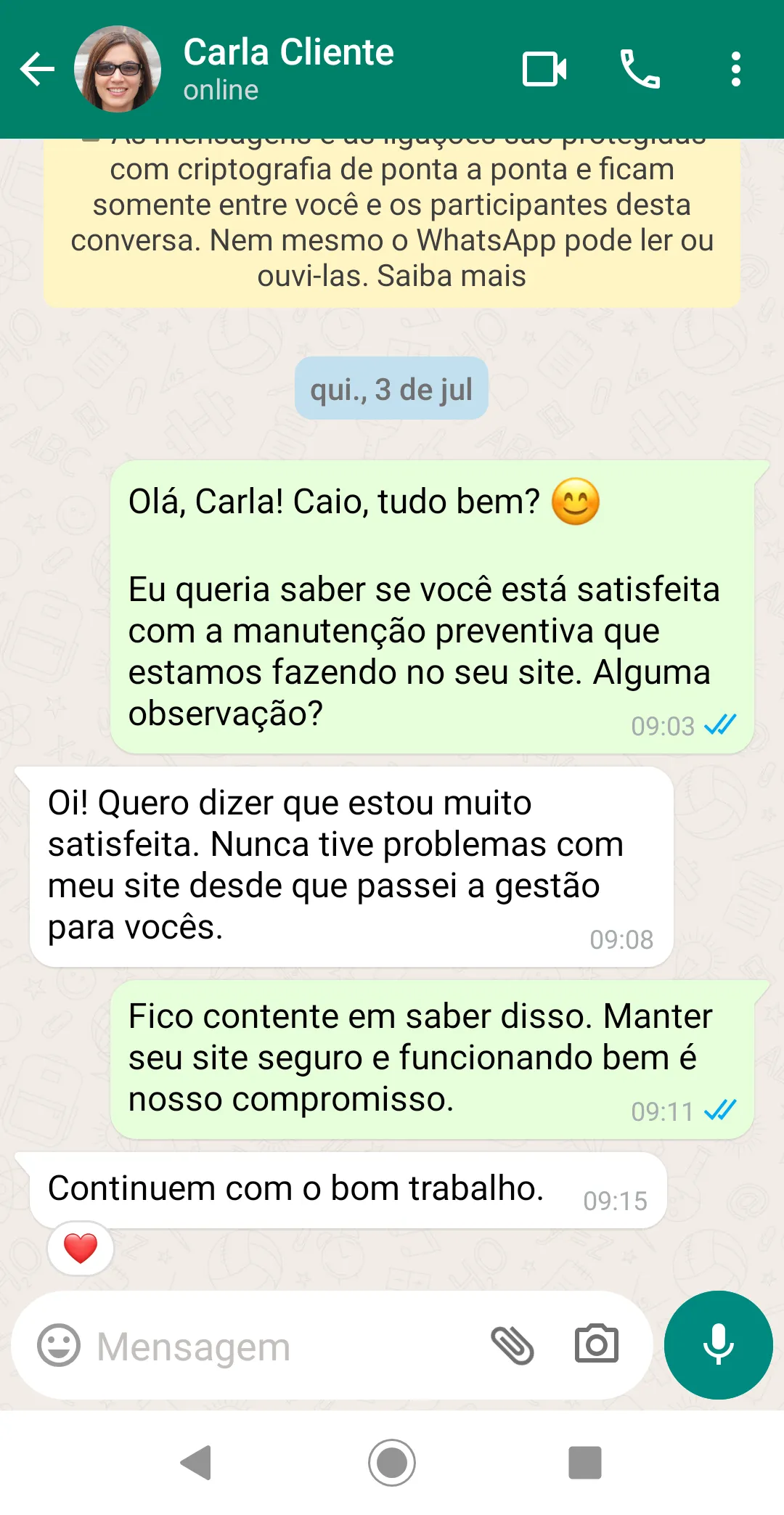Attach a file with the paperclip
The height and width of the screenshot is (1515, 784).
pyautogui.click(x=513, y=1346)
